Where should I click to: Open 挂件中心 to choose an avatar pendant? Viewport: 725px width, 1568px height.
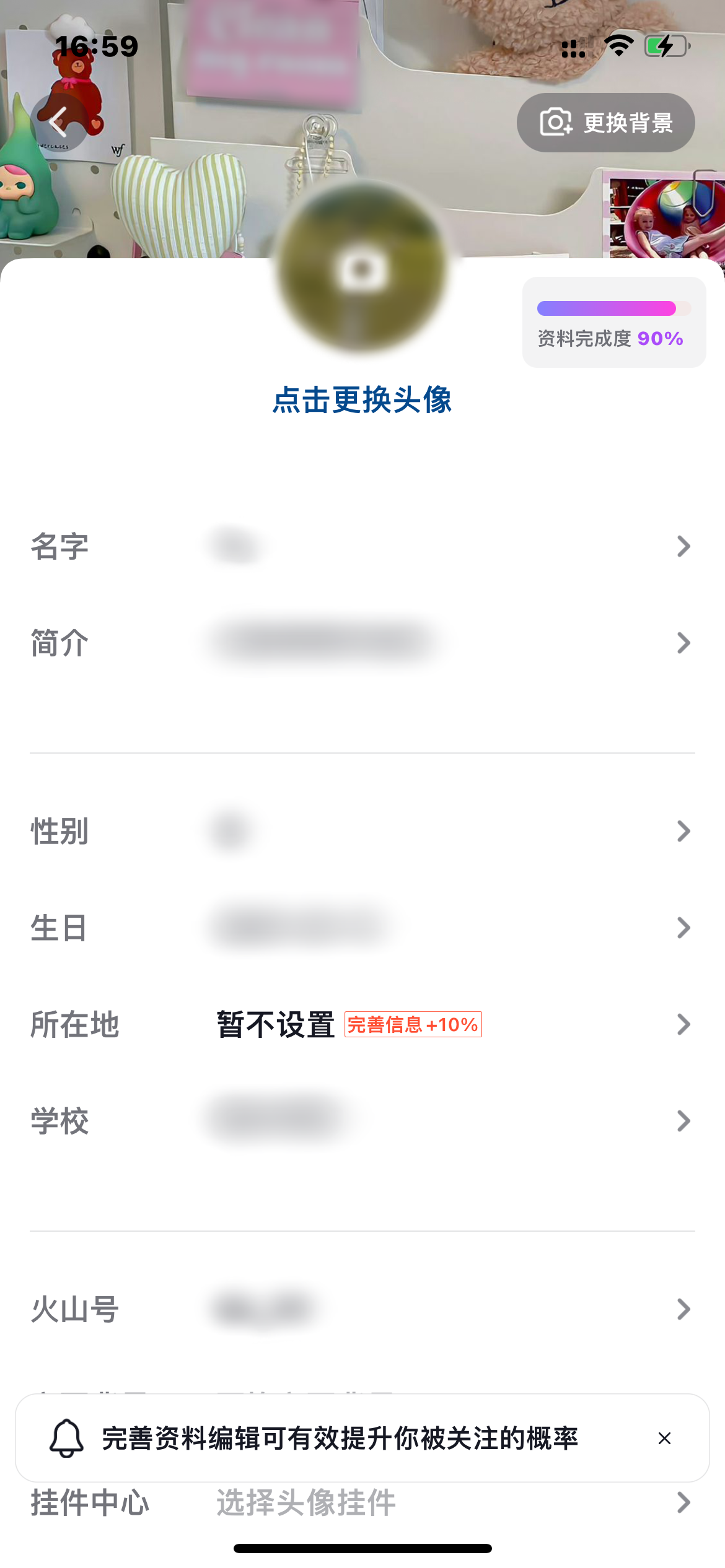[362, 1504]
